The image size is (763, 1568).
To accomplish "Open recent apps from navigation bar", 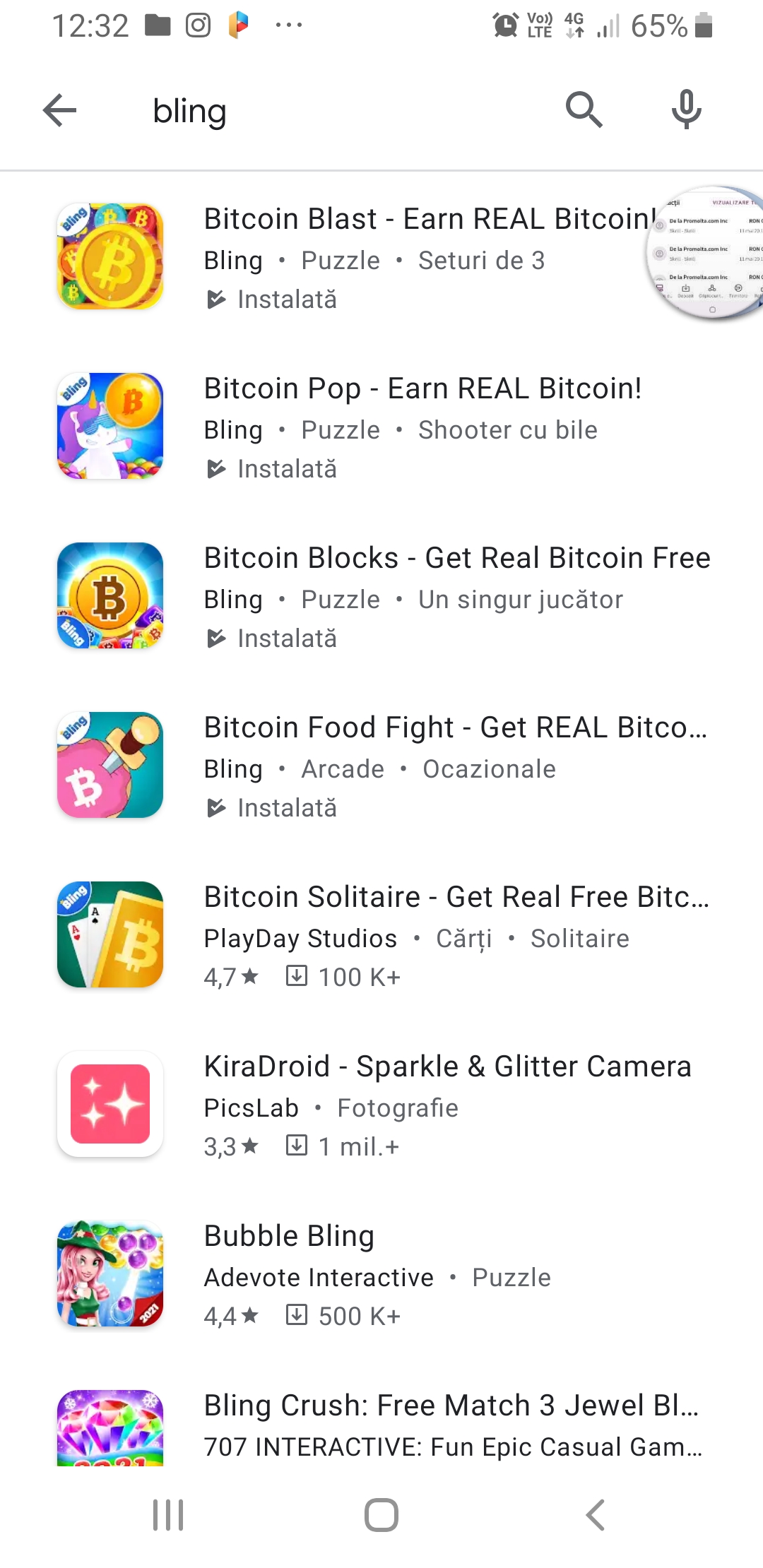I will pos(168,1515).
